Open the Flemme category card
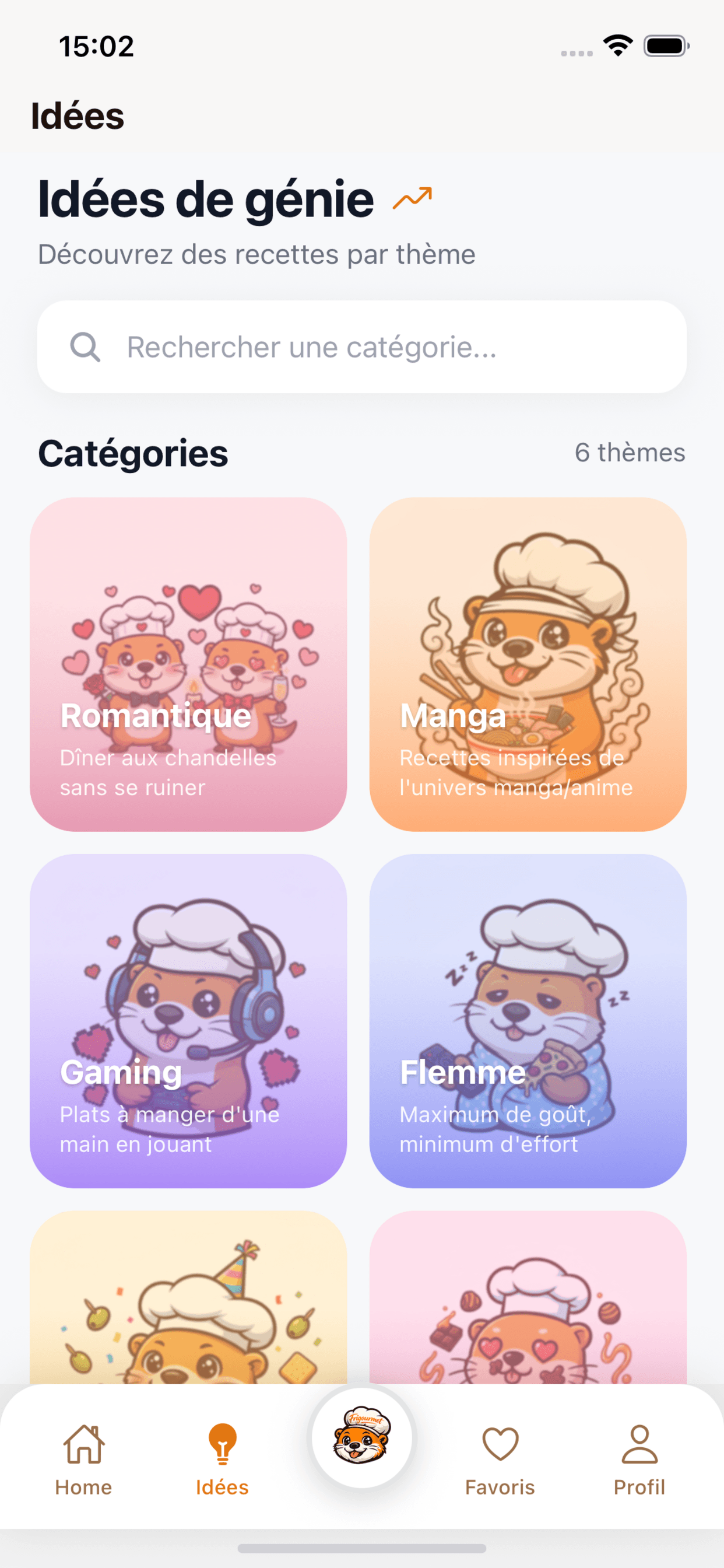 (528, 1021)
